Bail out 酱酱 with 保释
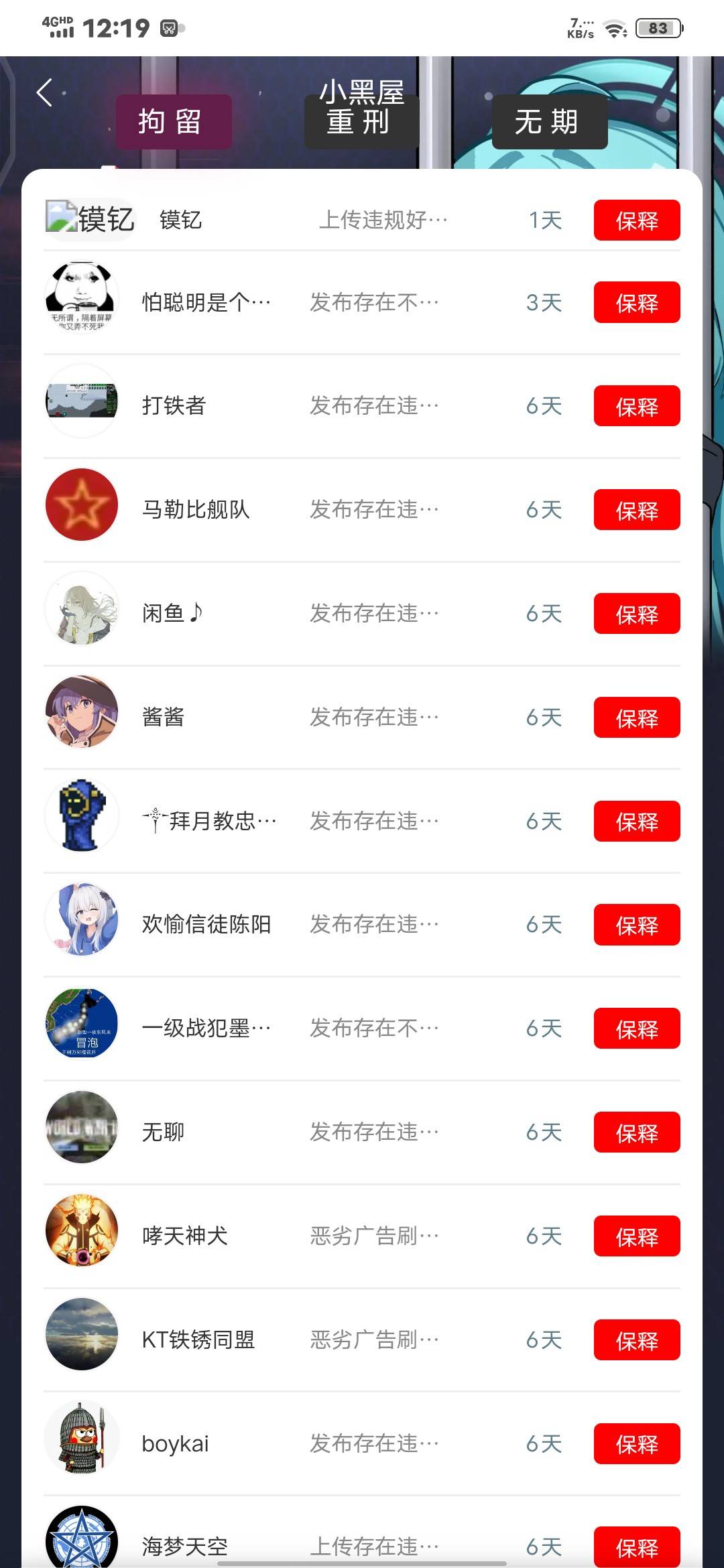 tap(636, 718)
